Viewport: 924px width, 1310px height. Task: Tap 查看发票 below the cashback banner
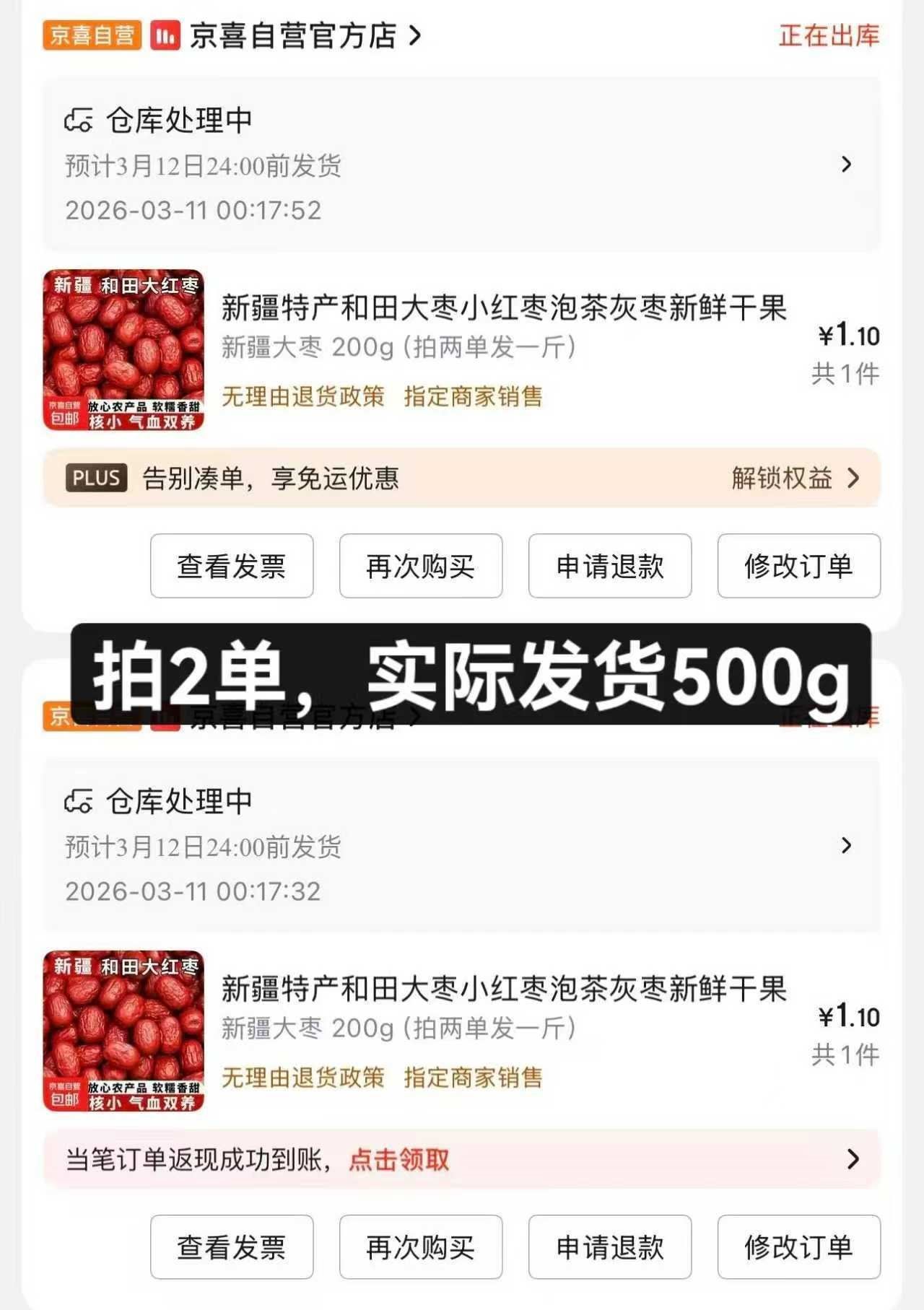point(232,1246)
